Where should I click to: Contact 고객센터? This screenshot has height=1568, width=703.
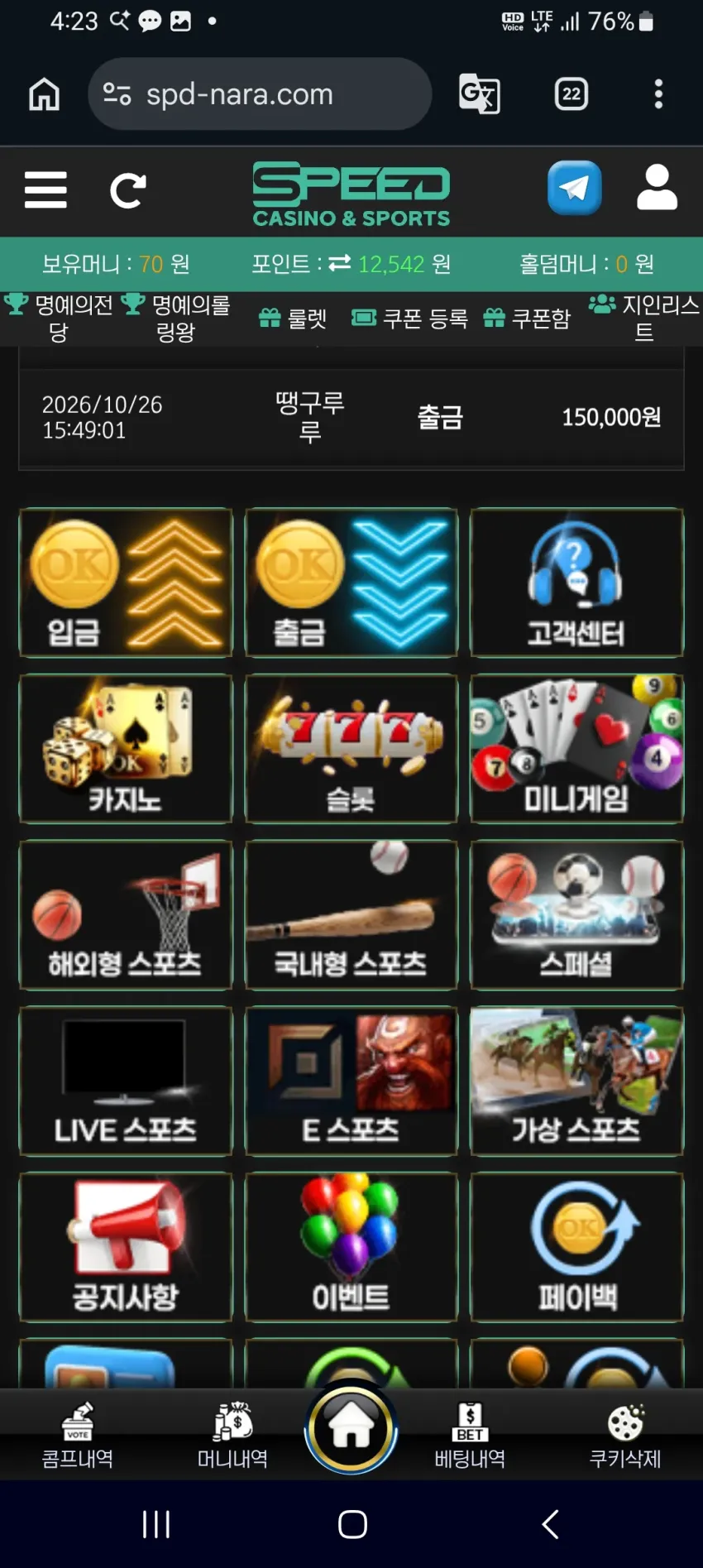click(x=576, y=583)
